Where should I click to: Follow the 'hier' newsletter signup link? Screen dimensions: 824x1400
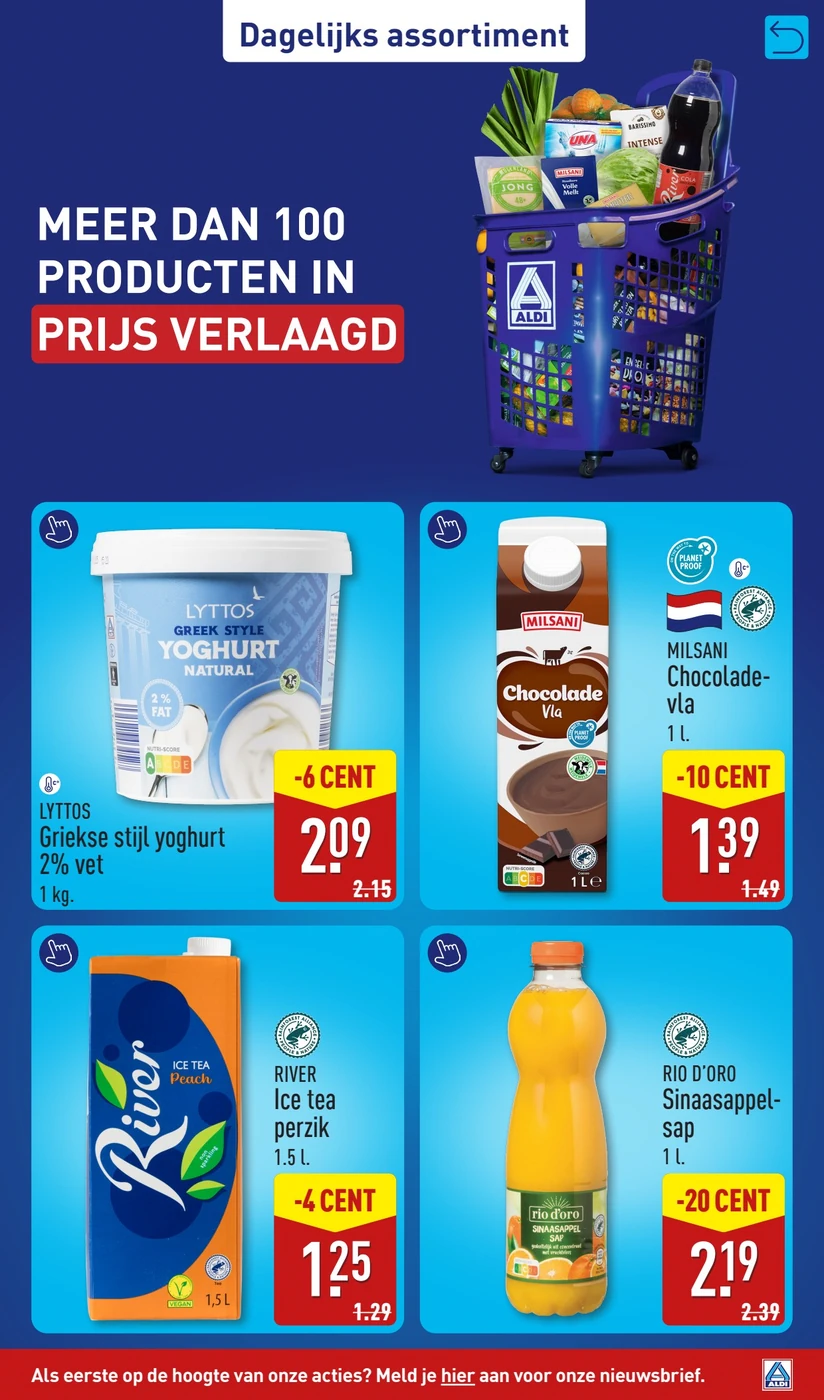click(457, 1375)
